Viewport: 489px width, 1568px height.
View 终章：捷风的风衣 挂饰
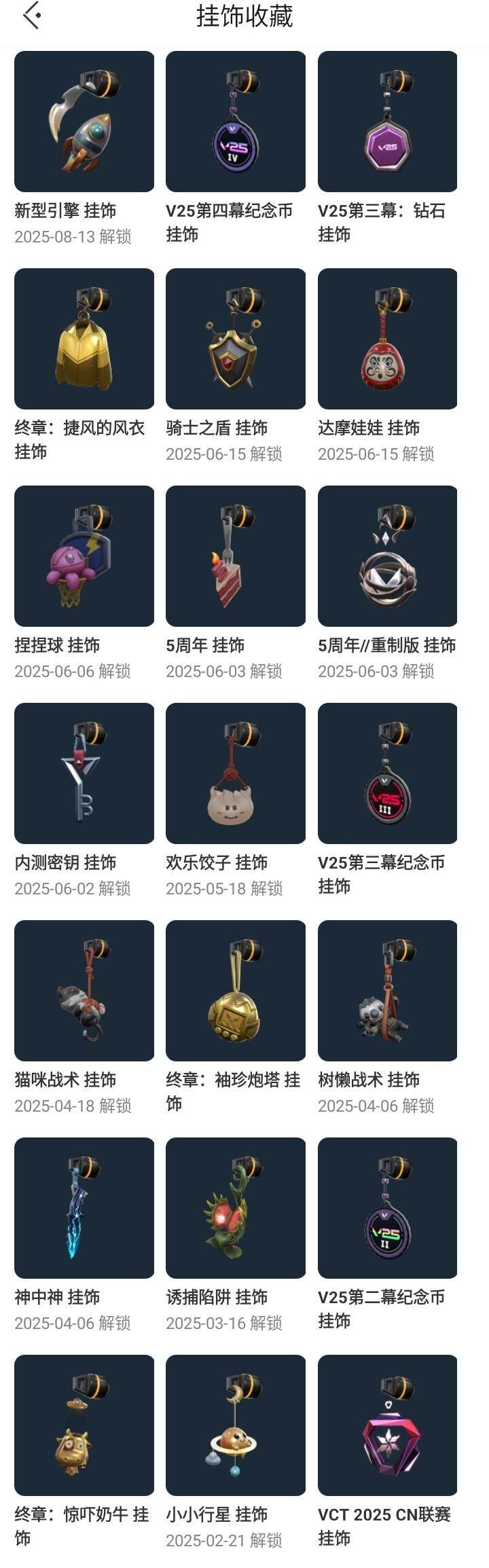[x=84, y=339]
